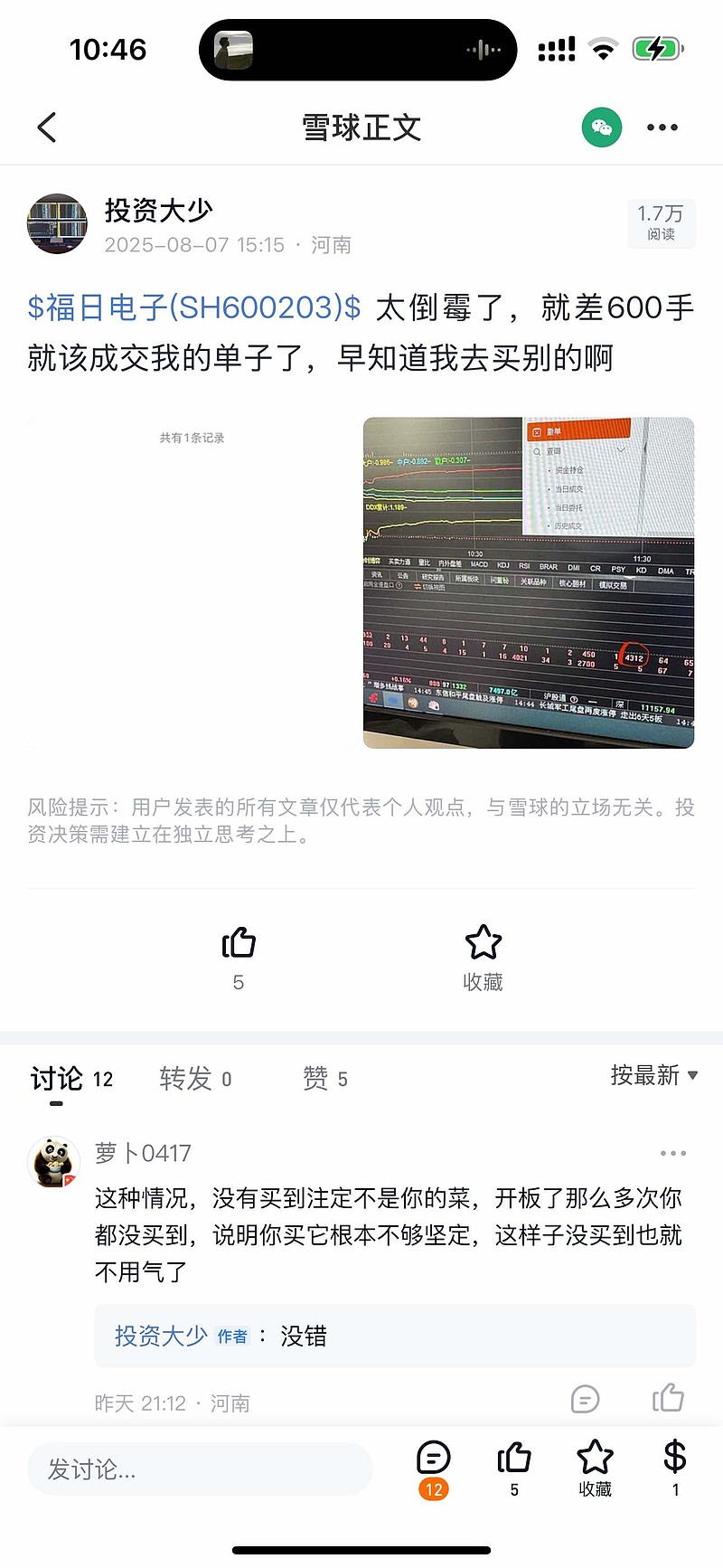
Task: Open more options on 萝卜0417's comment
Action: pyautogui.click(x=673, y=1153)
